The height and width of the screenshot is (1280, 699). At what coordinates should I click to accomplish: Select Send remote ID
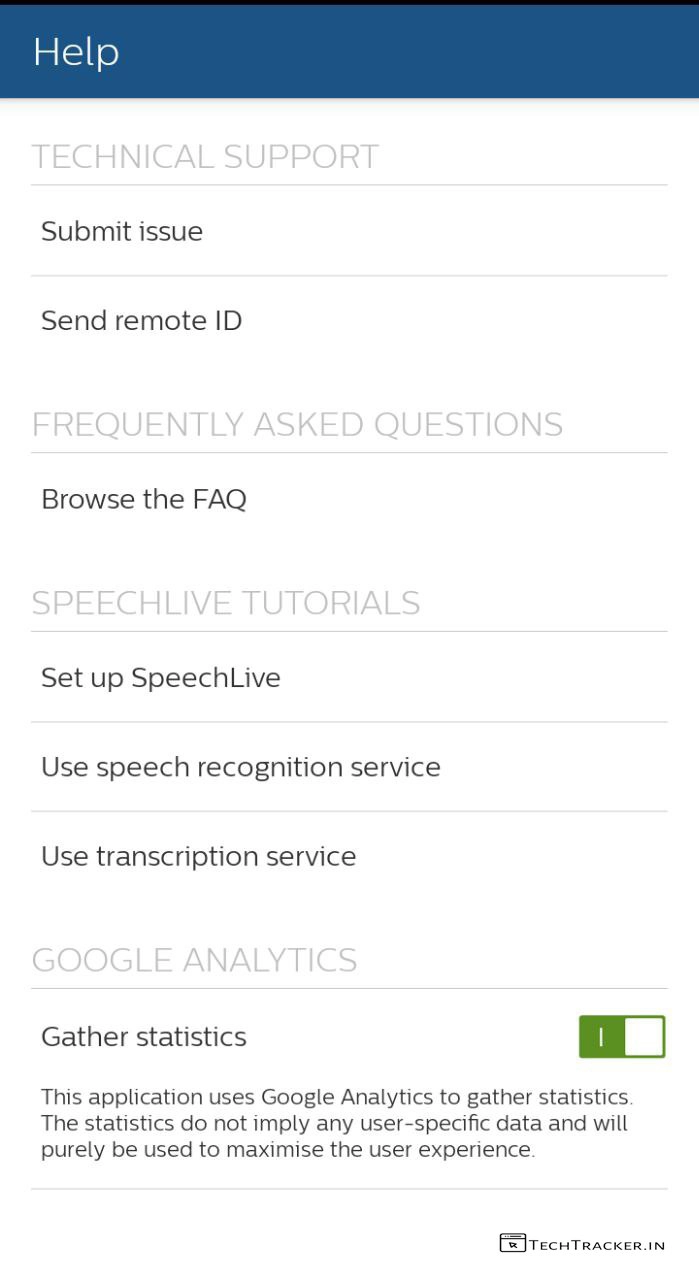[x=141, y=321]
